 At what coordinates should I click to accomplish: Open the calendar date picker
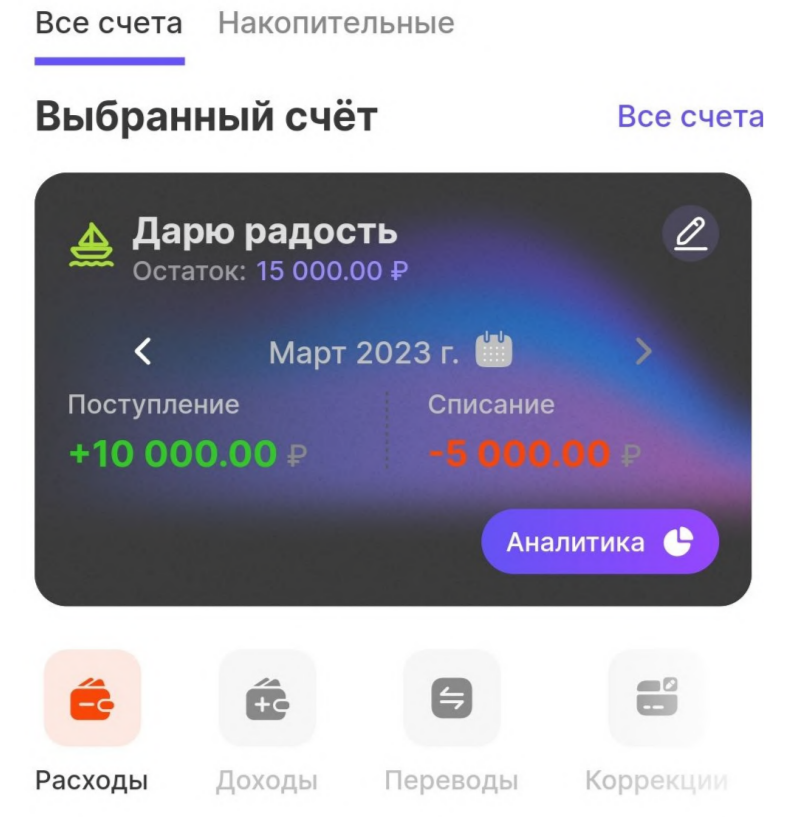pyautogui.click(x=493, y=350)
